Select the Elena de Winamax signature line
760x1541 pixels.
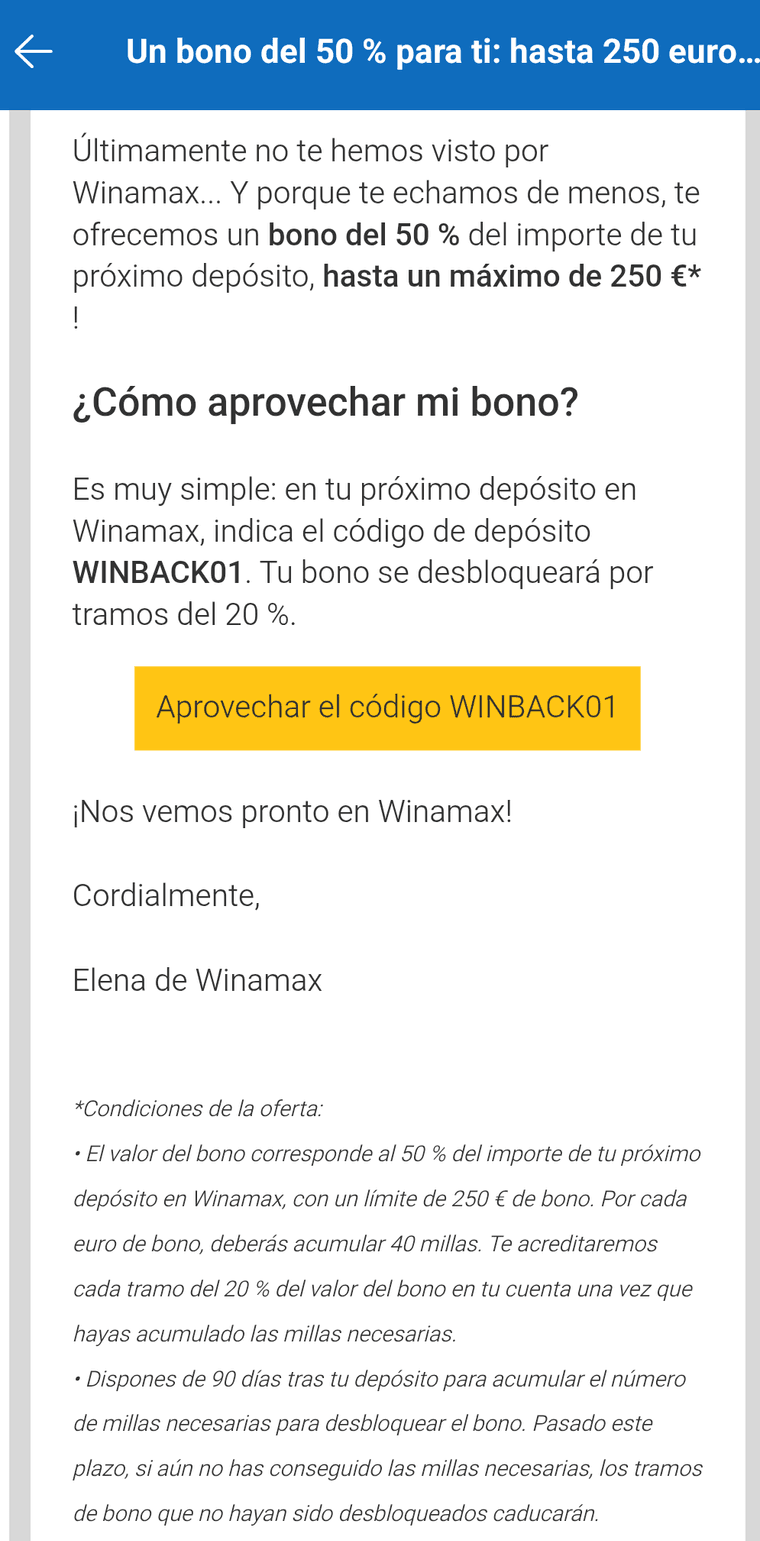click(196, 980)
